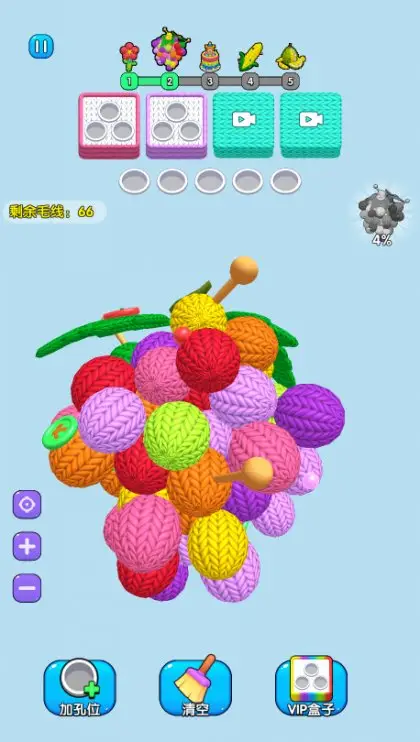The image size is (420, 742).
Task: Pause the game
Action: (41, 46)
